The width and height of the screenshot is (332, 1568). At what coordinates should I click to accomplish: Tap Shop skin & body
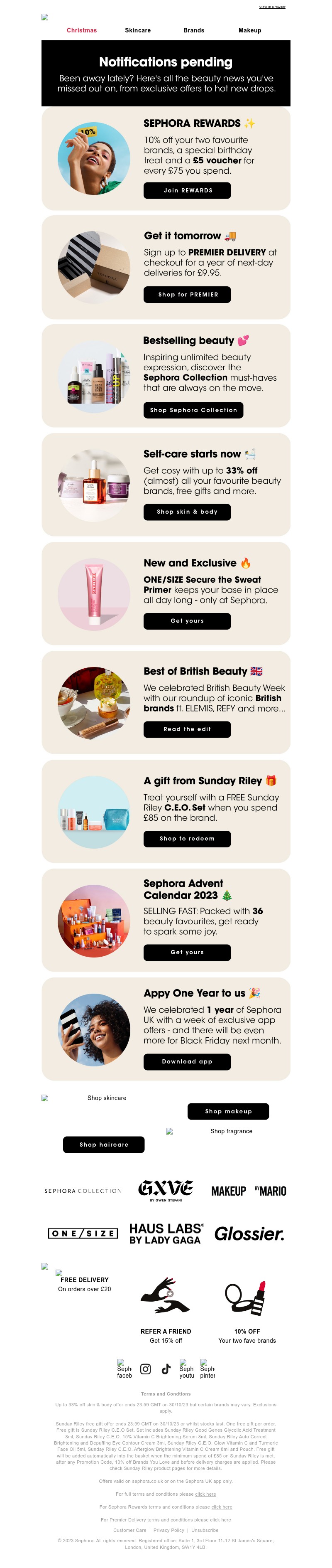point(187,512)
